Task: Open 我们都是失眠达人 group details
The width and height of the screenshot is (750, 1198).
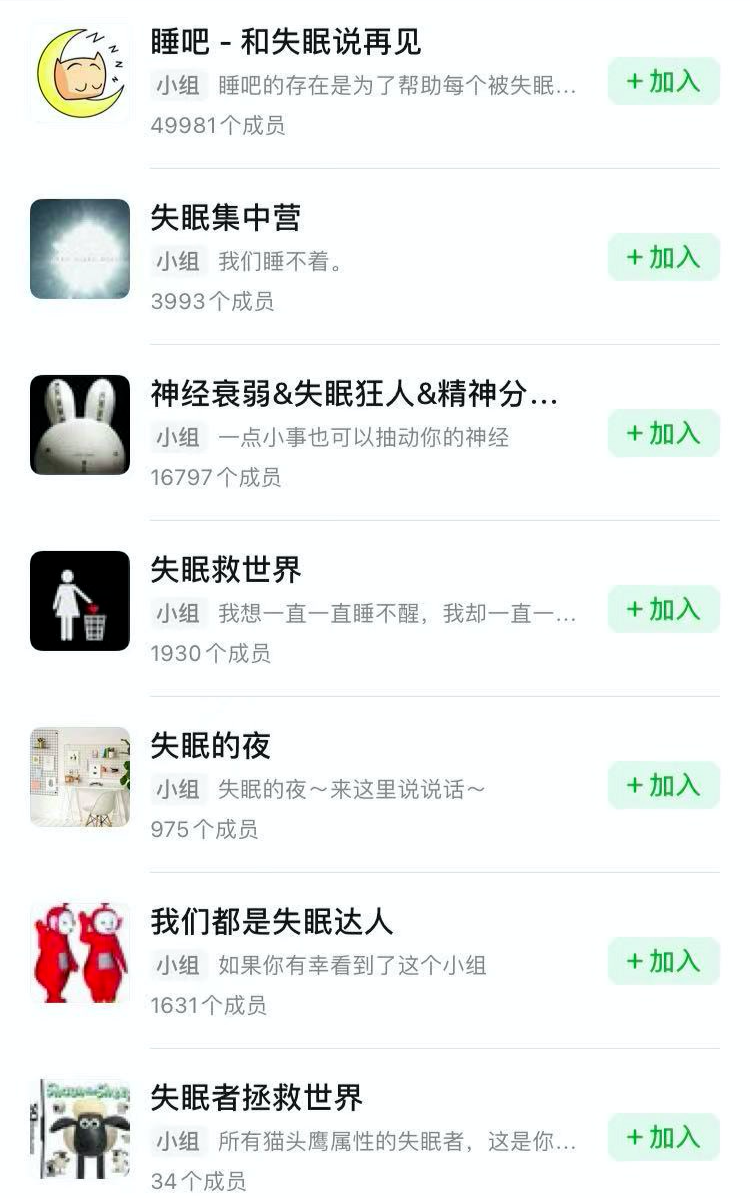Action: tap(271, 922)
